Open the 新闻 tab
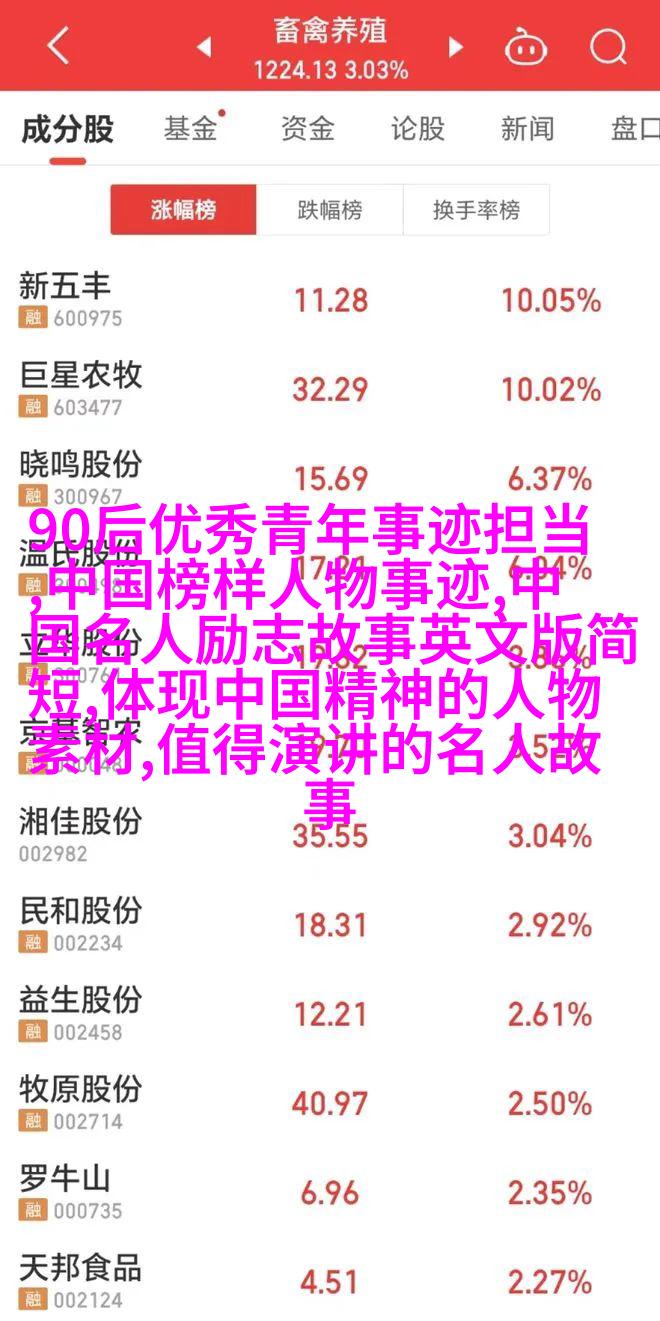Viewport: 660px width, 1321px height. coord(527,129)
